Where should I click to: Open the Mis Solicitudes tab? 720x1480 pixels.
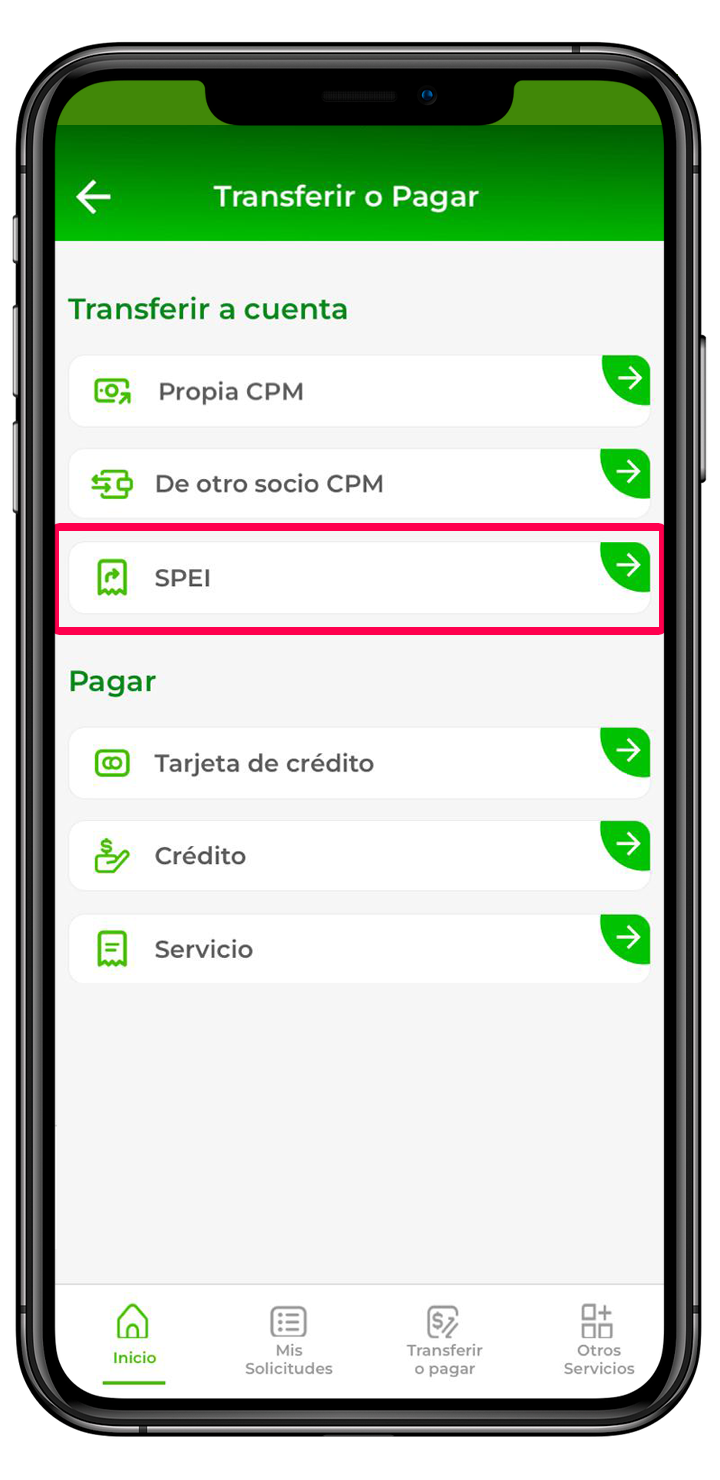click(x=289, y=1338)
